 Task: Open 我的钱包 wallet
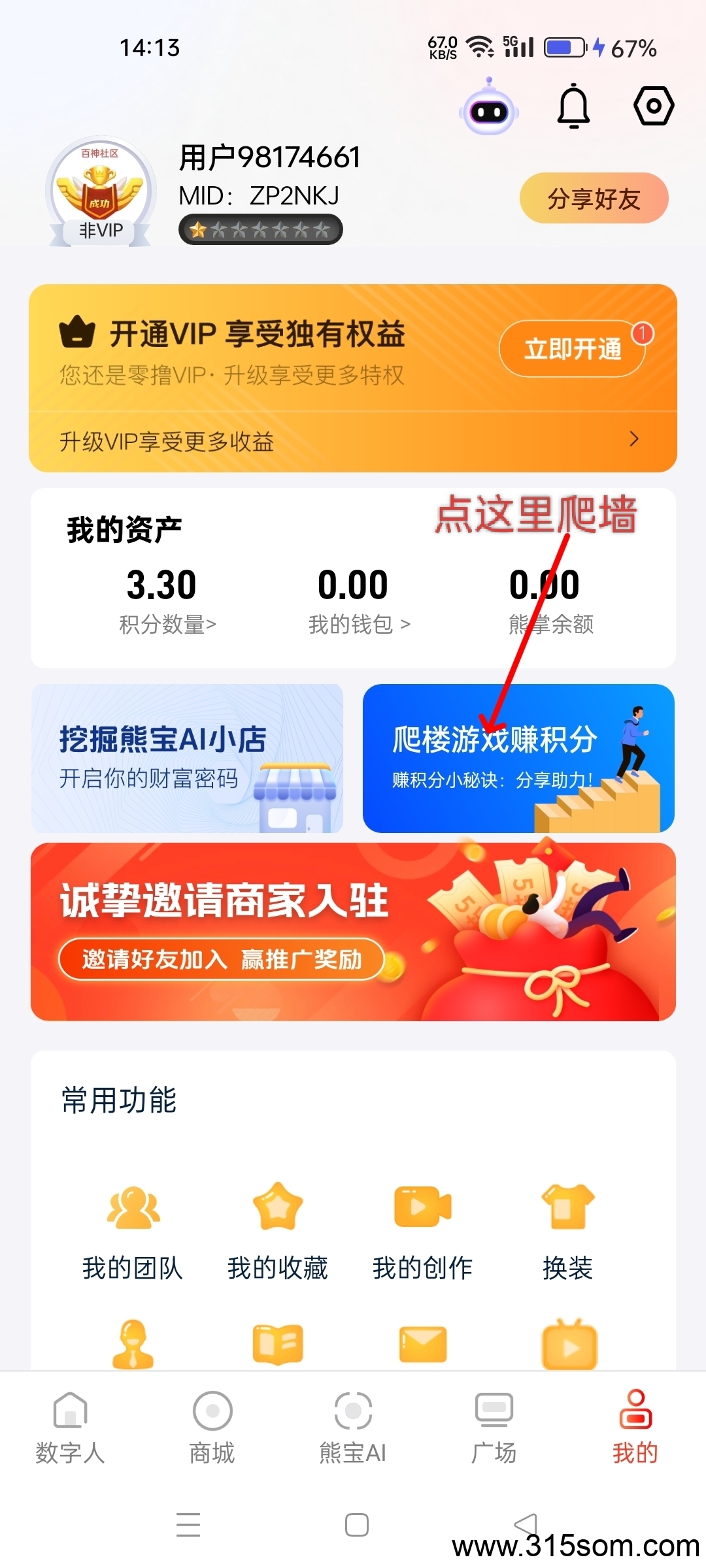tap(359, 625)
